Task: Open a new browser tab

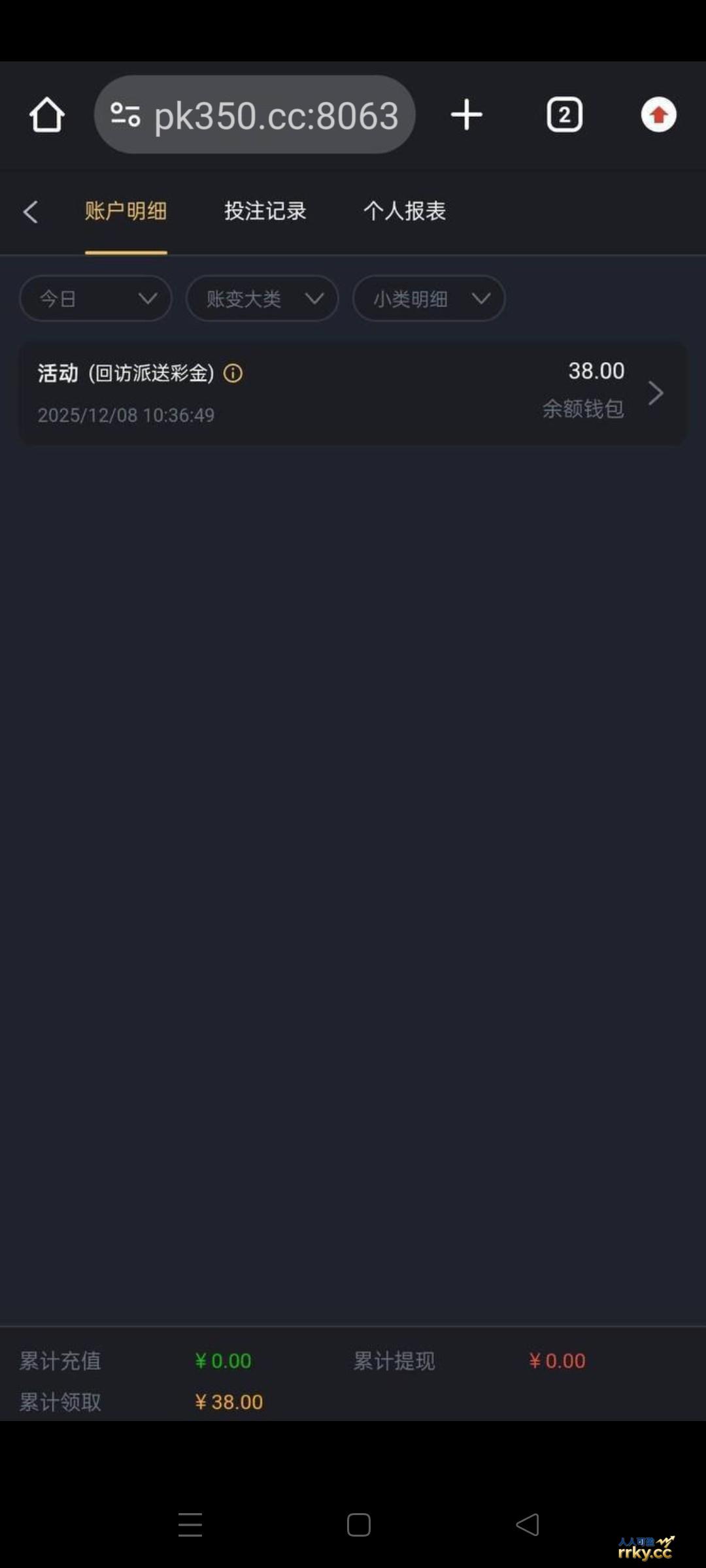Action: tap(466, 115)
